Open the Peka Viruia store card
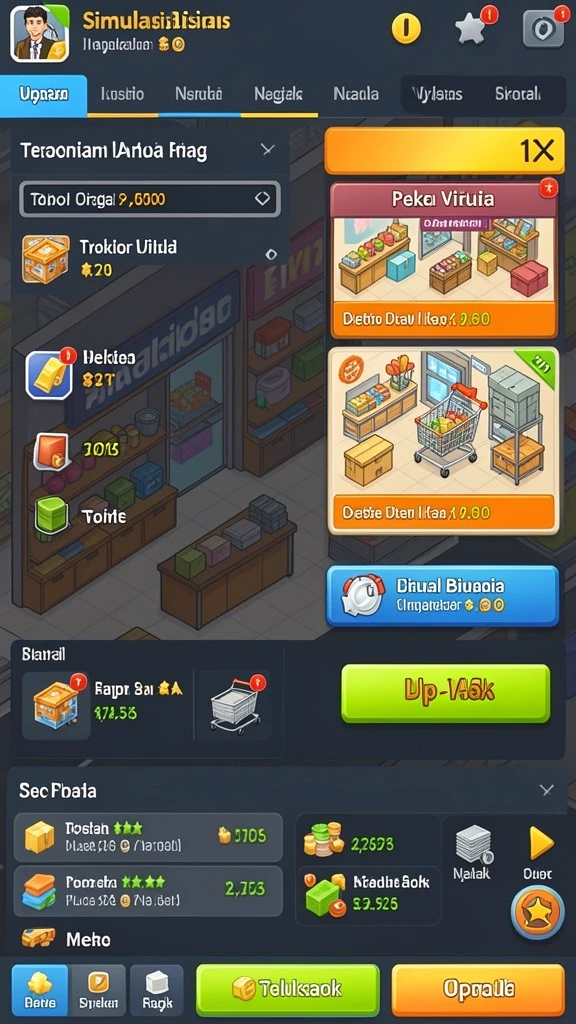 pos(444,260)
